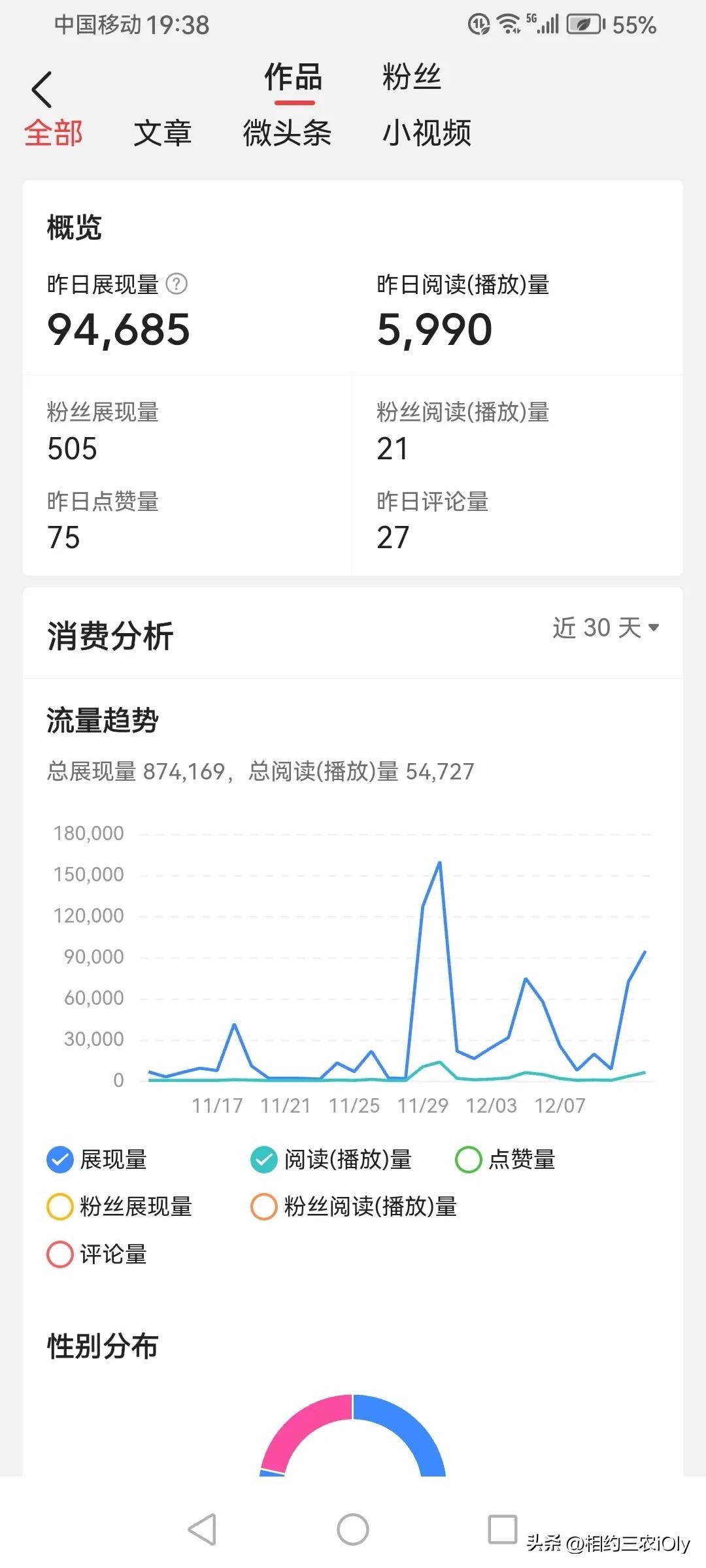Switch to the 小视频 sub-tab
Image resolution: width=706 pixels, height=1568 pixels.
(x=427, y=133)
